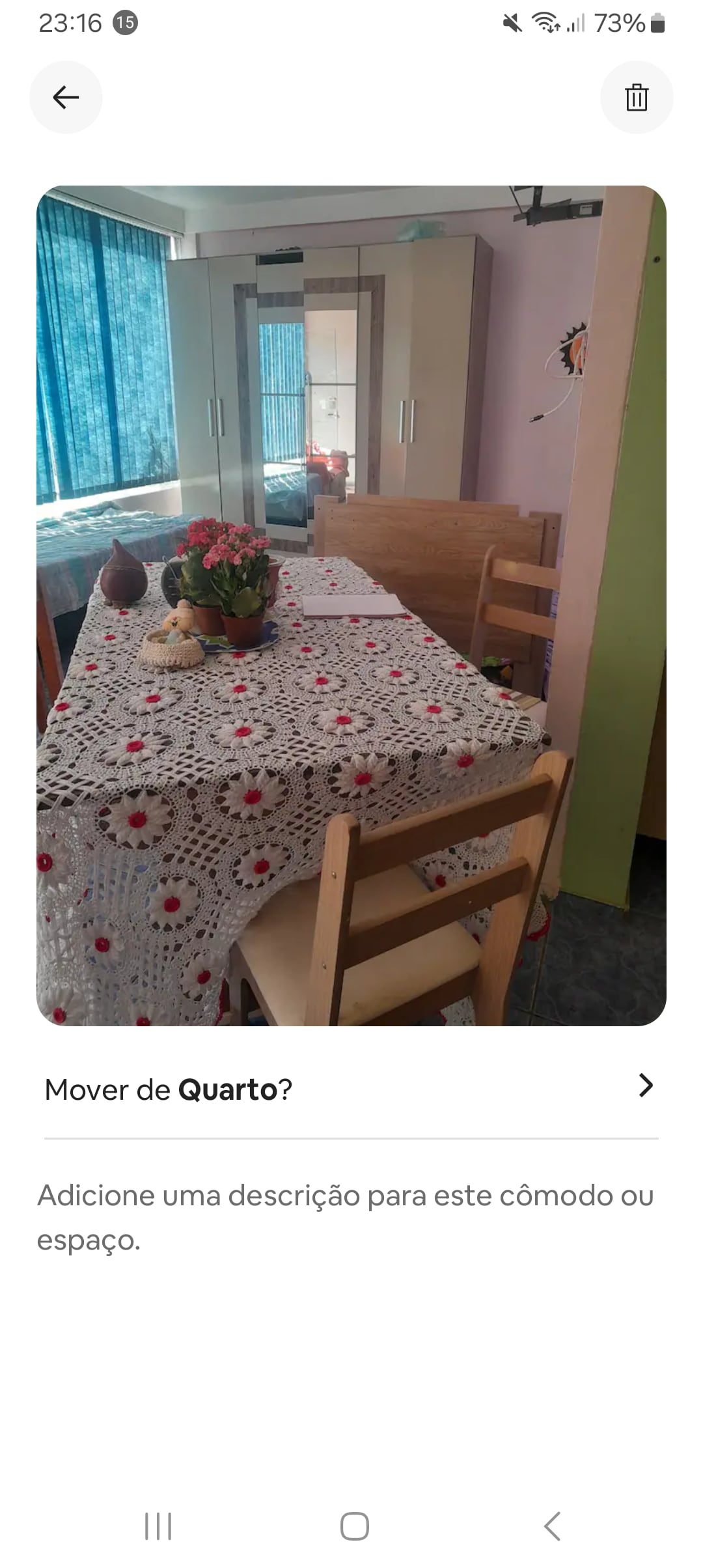Open the room photo
Screen dimensions: 703x1568
pos(351,606)
